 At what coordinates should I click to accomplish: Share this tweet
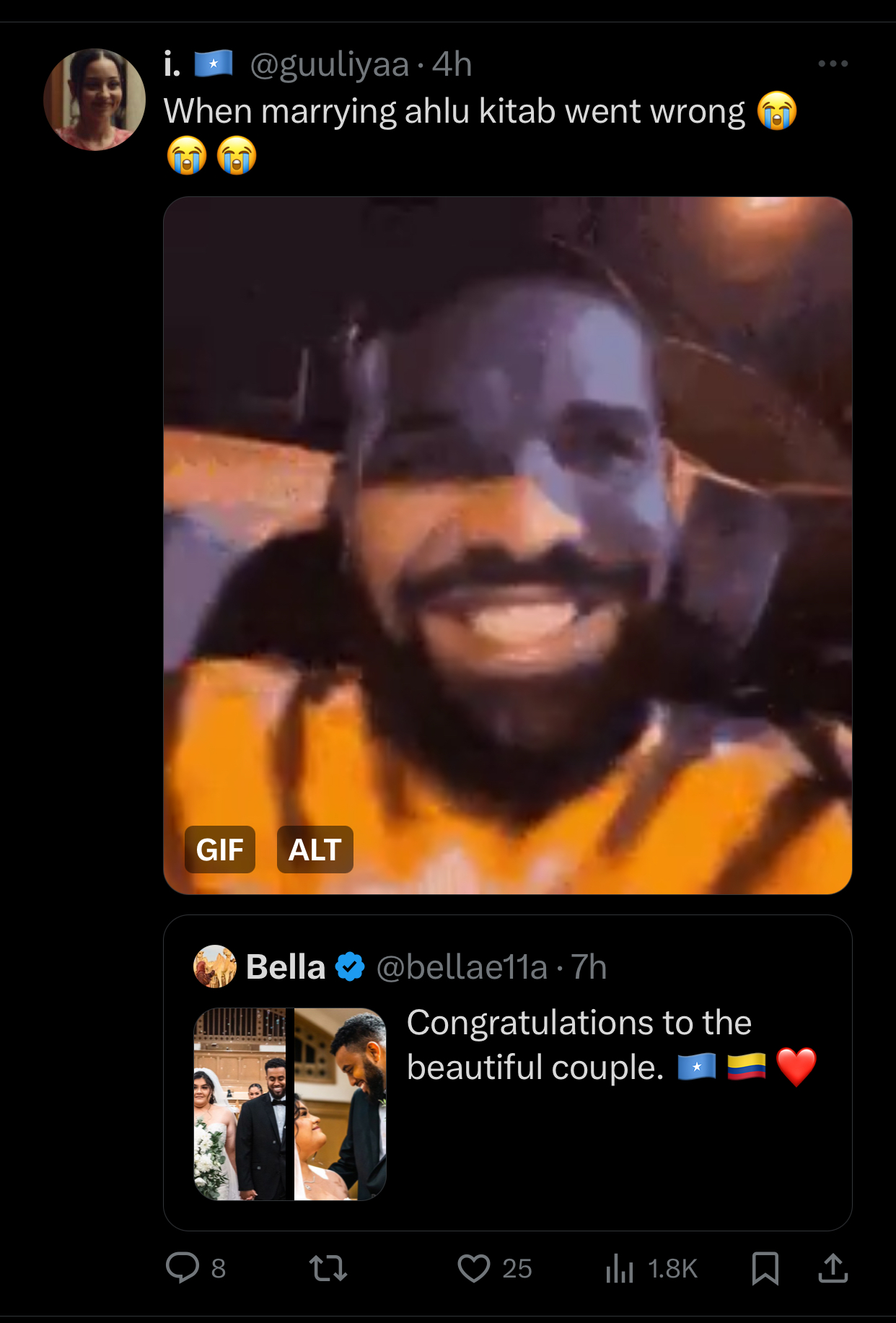pyautogui.click(x=833, y=1267)
